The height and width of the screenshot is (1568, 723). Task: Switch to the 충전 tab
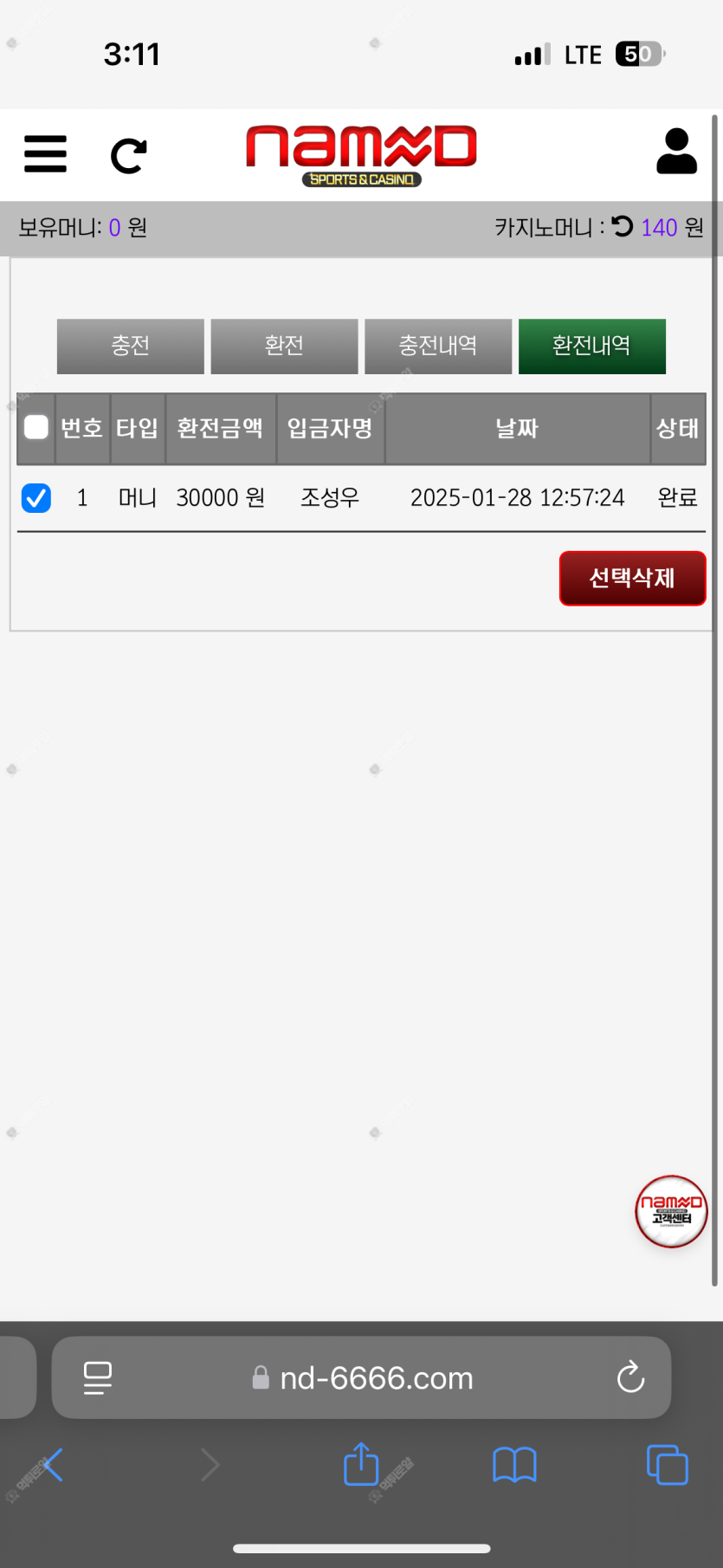(x=131, y=346)
